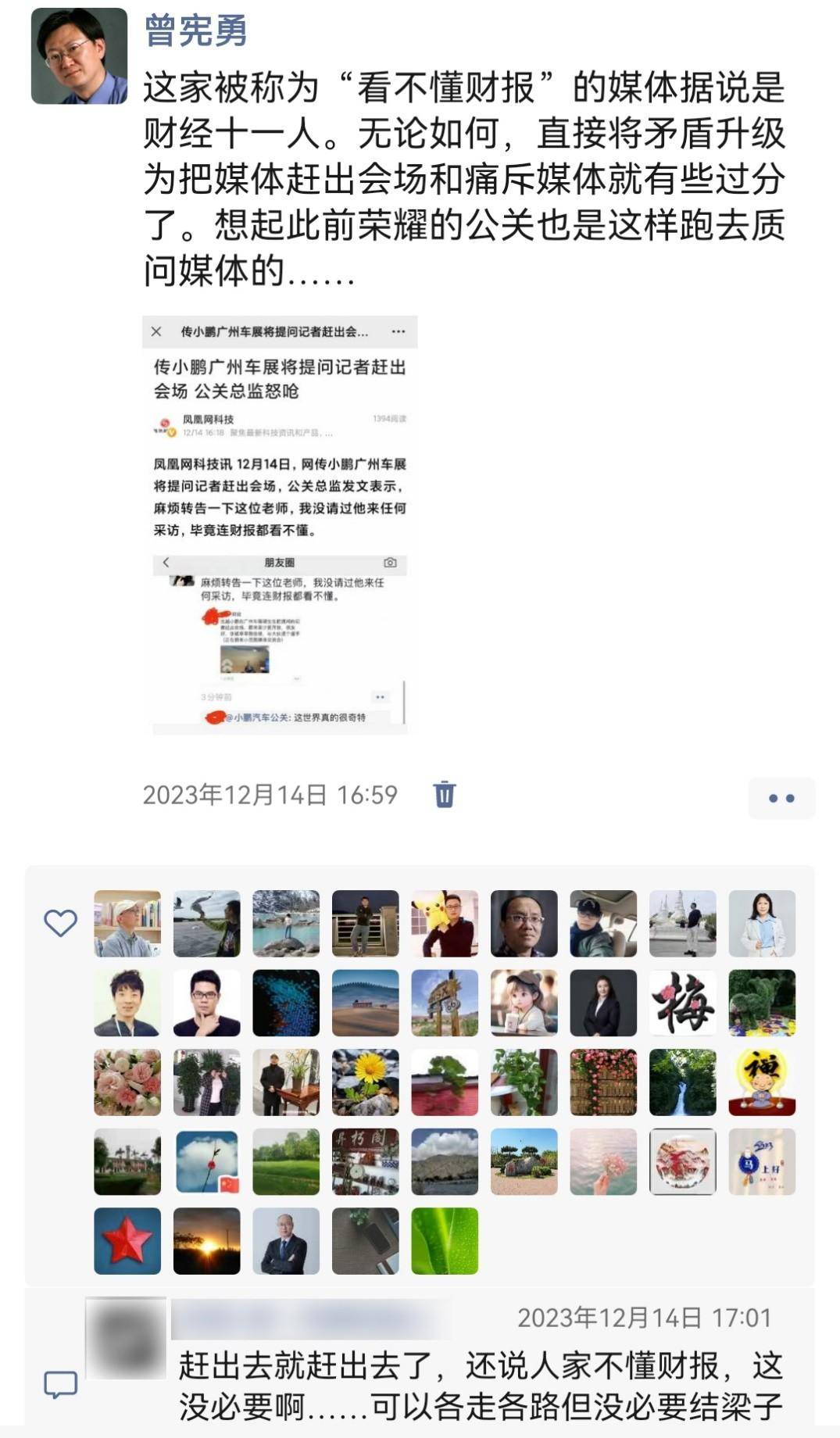Tap the trash icon to delete this moment

(x=445, y=797)
